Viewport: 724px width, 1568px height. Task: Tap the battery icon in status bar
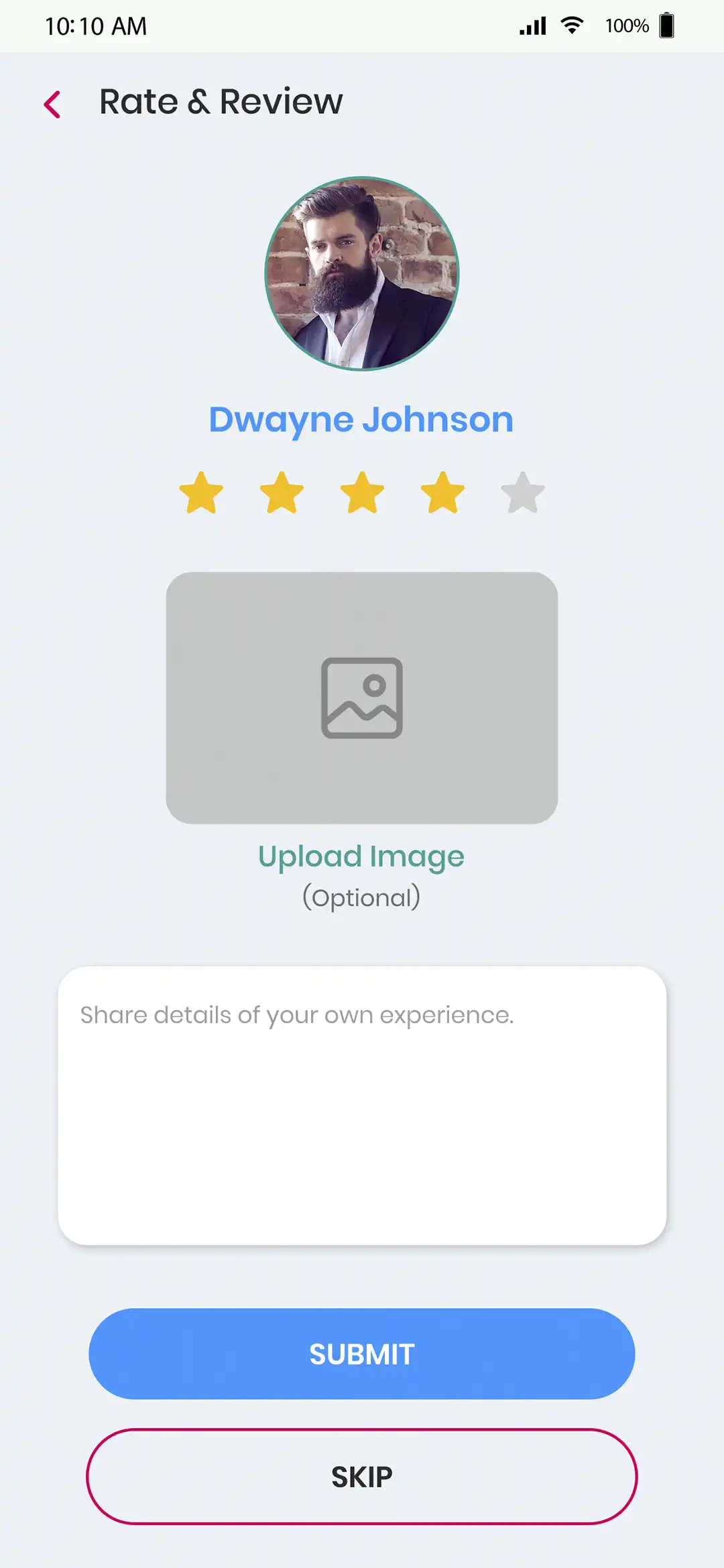pos(666,25)
